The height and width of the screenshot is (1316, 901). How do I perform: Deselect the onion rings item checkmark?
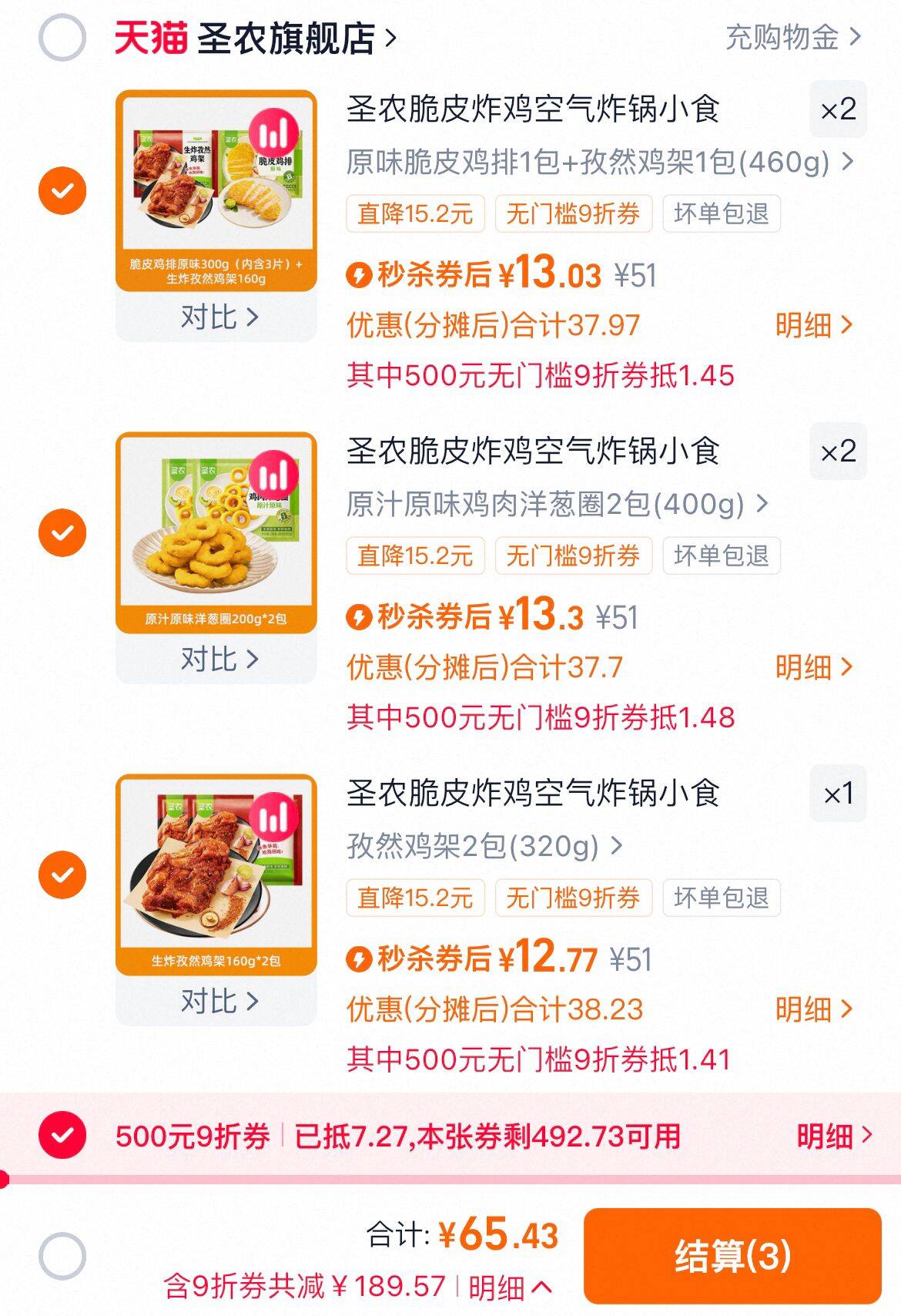pos(62,532)
